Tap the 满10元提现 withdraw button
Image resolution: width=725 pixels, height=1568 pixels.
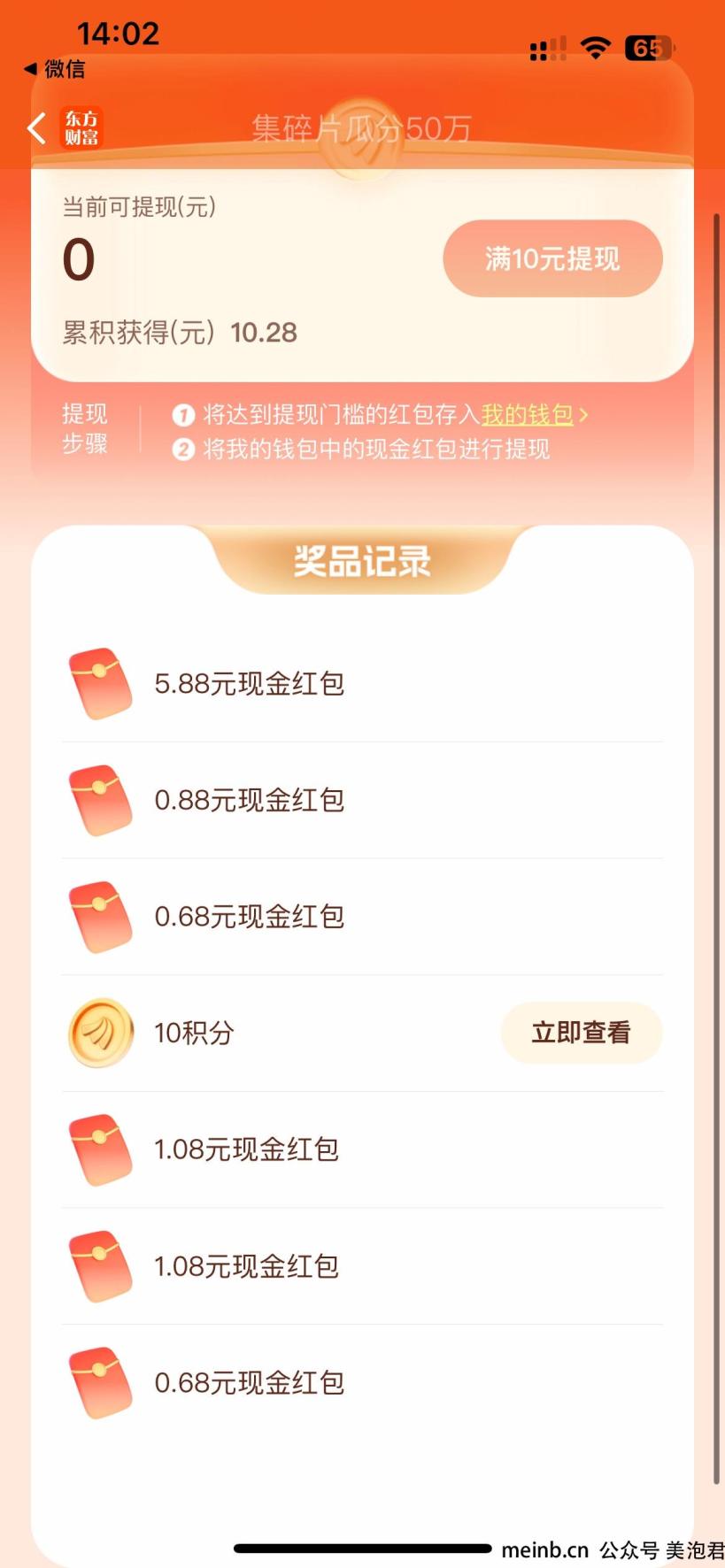[x=552, y=258]
